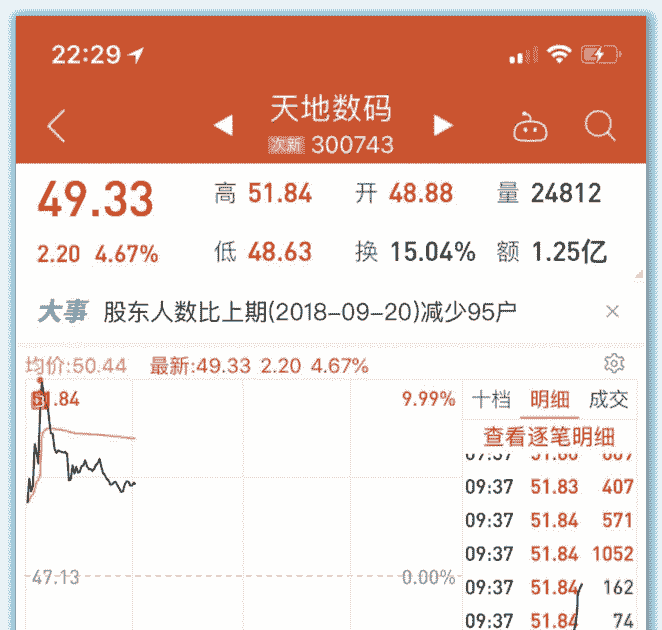Open the 大事 shareholder count notice
662x630 pixels.
tap(310, 312)
